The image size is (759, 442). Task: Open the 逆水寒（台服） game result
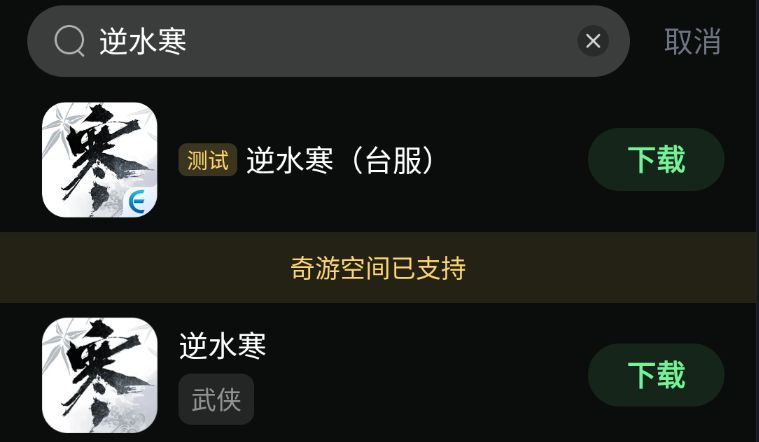click(340, 160)
